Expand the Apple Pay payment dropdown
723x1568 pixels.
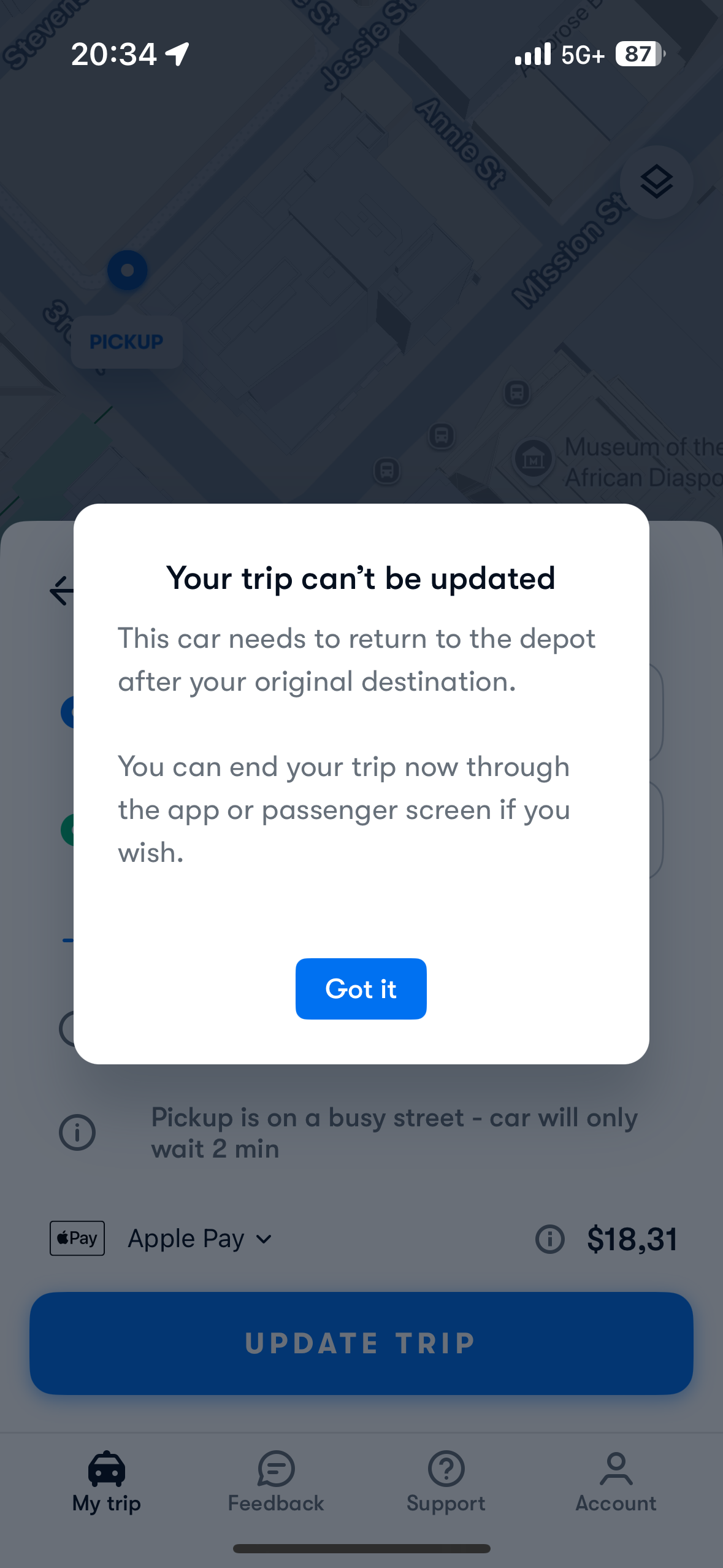coord(199,1239)
